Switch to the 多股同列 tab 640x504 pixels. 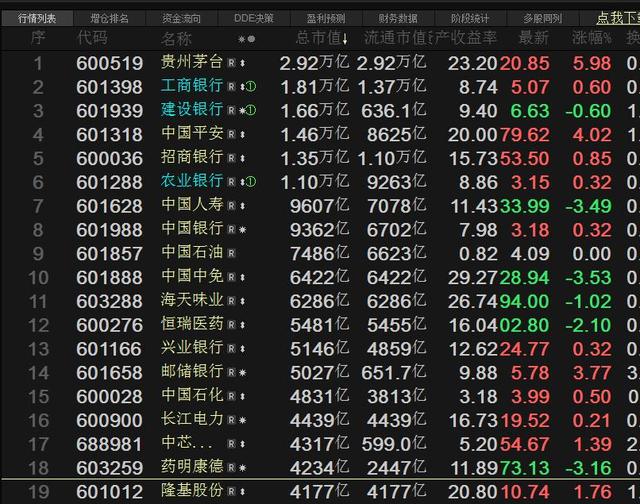[542, 17]
